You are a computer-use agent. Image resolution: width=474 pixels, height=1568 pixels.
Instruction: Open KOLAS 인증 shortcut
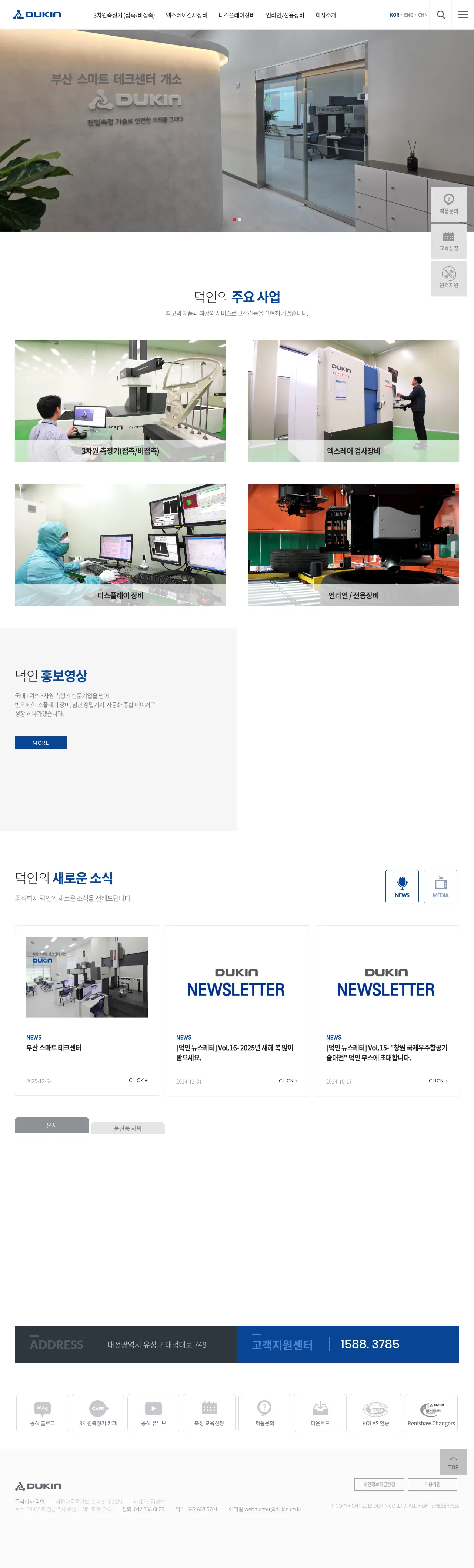coord(375,1413)
